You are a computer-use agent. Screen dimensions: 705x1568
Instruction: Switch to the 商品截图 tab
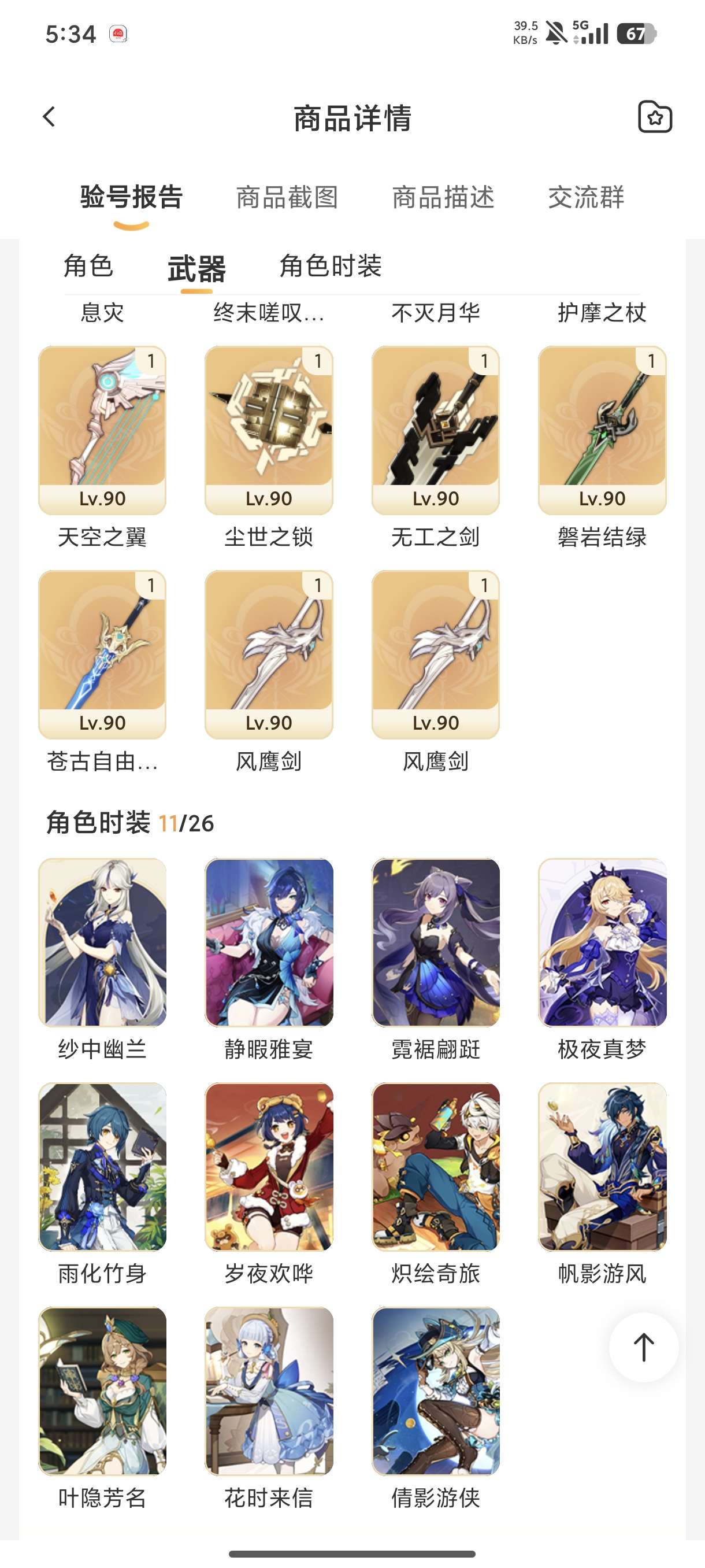click(x=287, y=197)
